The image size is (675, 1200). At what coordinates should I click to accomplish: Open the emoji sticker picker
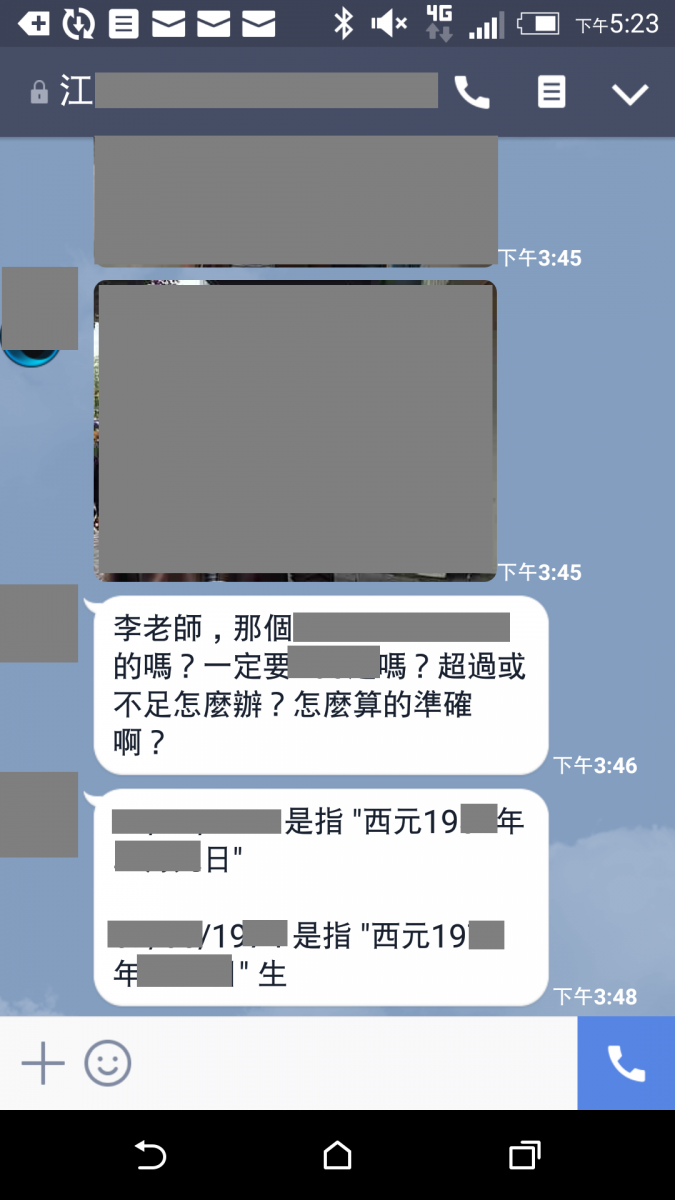(108, 1063)
